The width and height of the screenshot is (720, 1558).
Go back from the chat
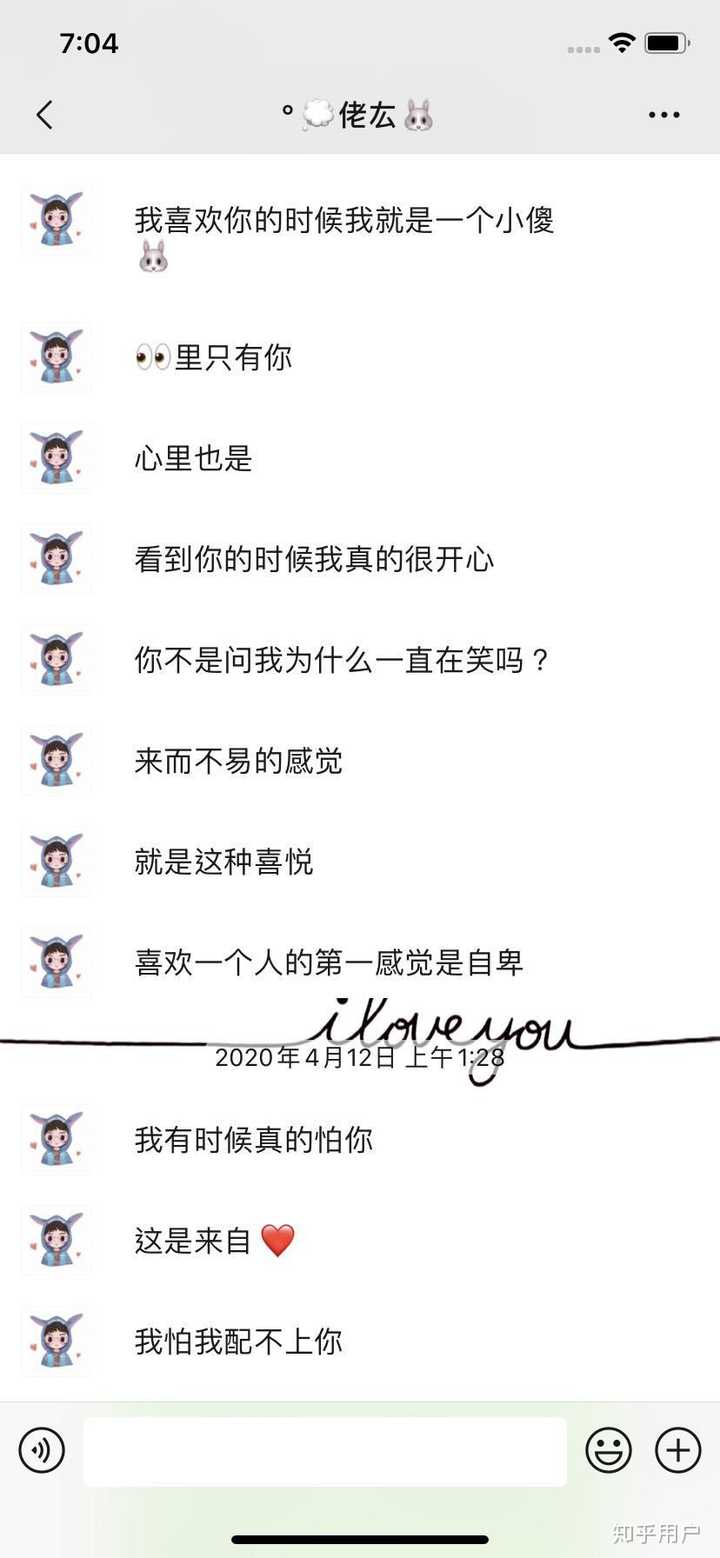(44, 116)
